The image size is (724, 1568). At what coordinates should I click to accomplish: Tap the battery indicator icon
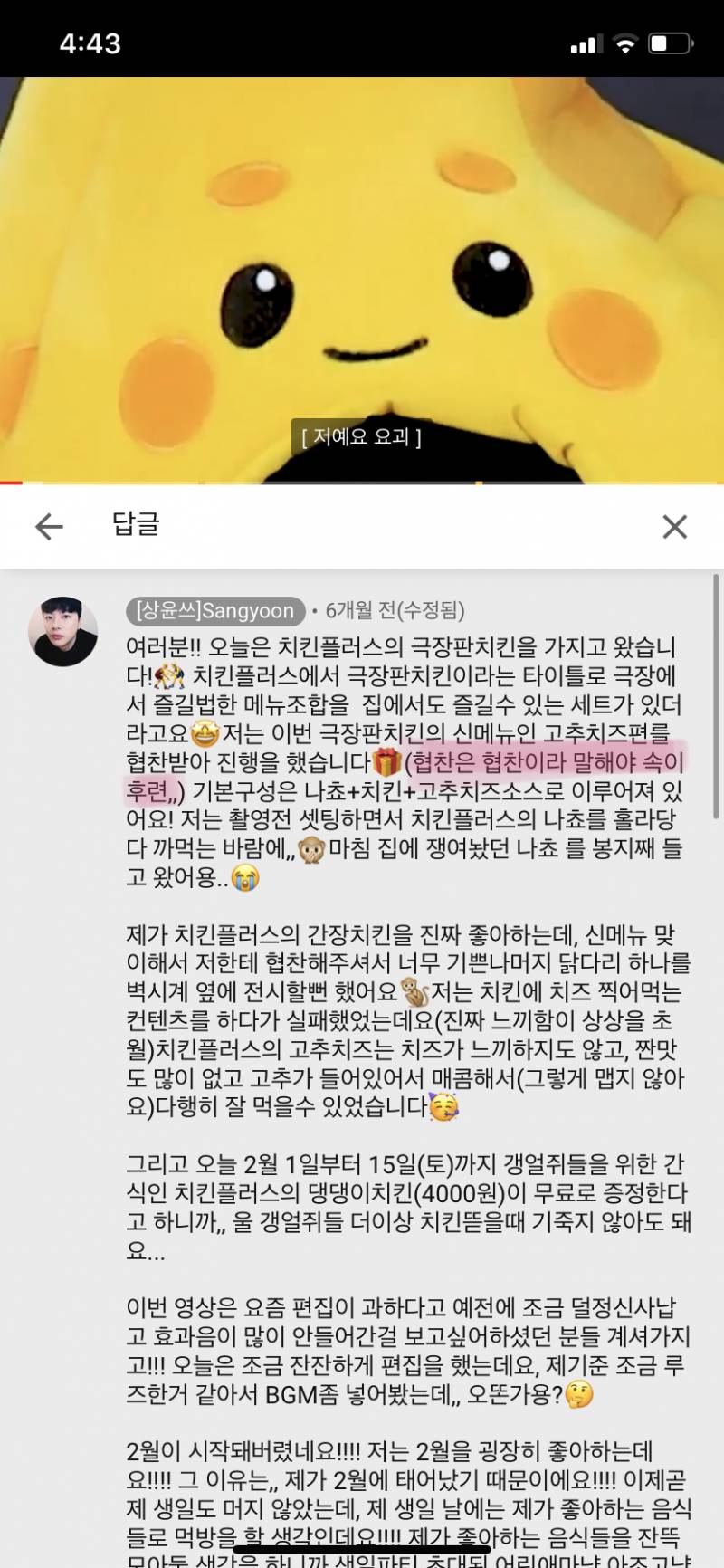tap(670, 43)
